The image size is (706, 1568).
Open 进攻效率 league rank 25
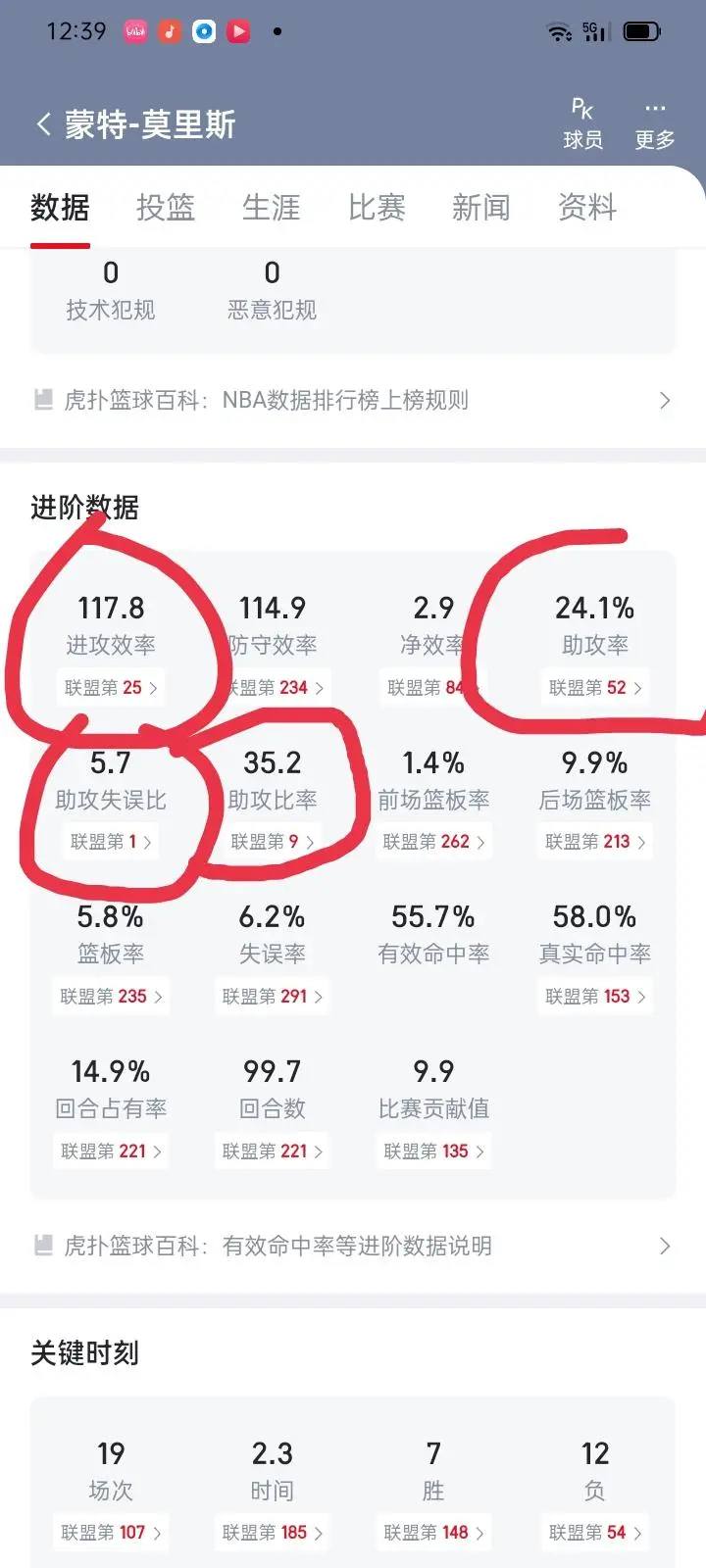(111, 688)
